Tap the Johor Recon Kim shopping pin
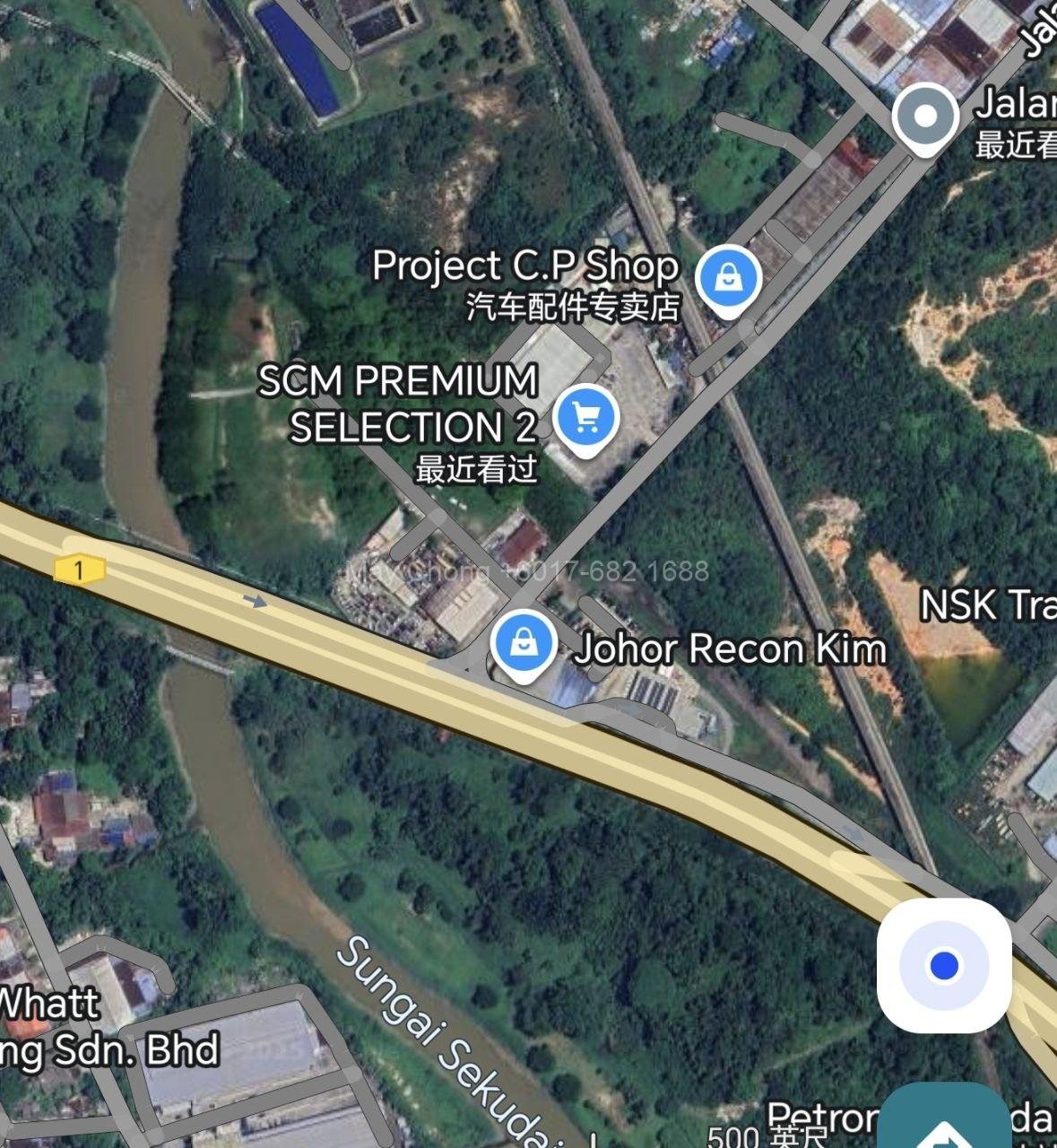 (x=523, y=643)
